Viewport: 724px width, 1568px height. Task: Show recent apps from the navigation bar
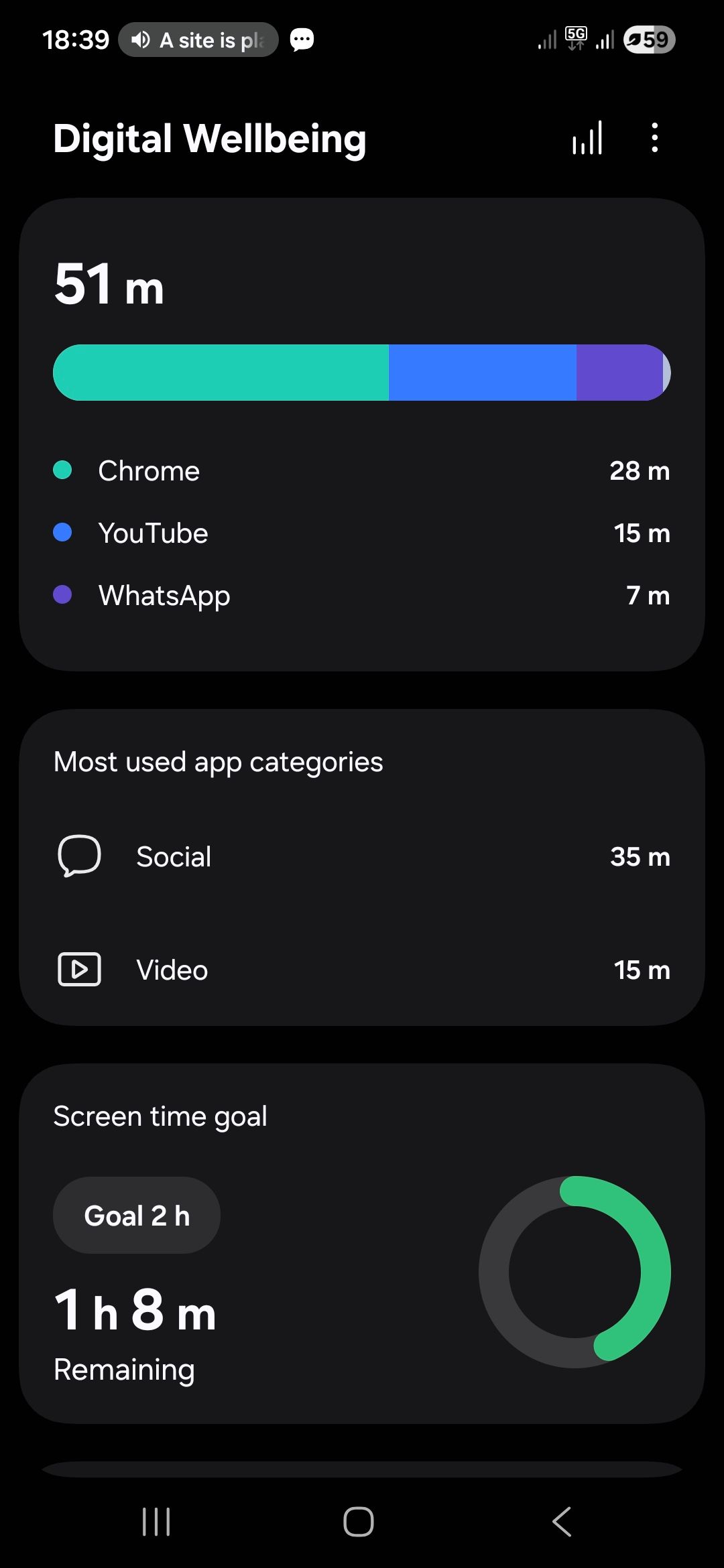(156, 1521)
